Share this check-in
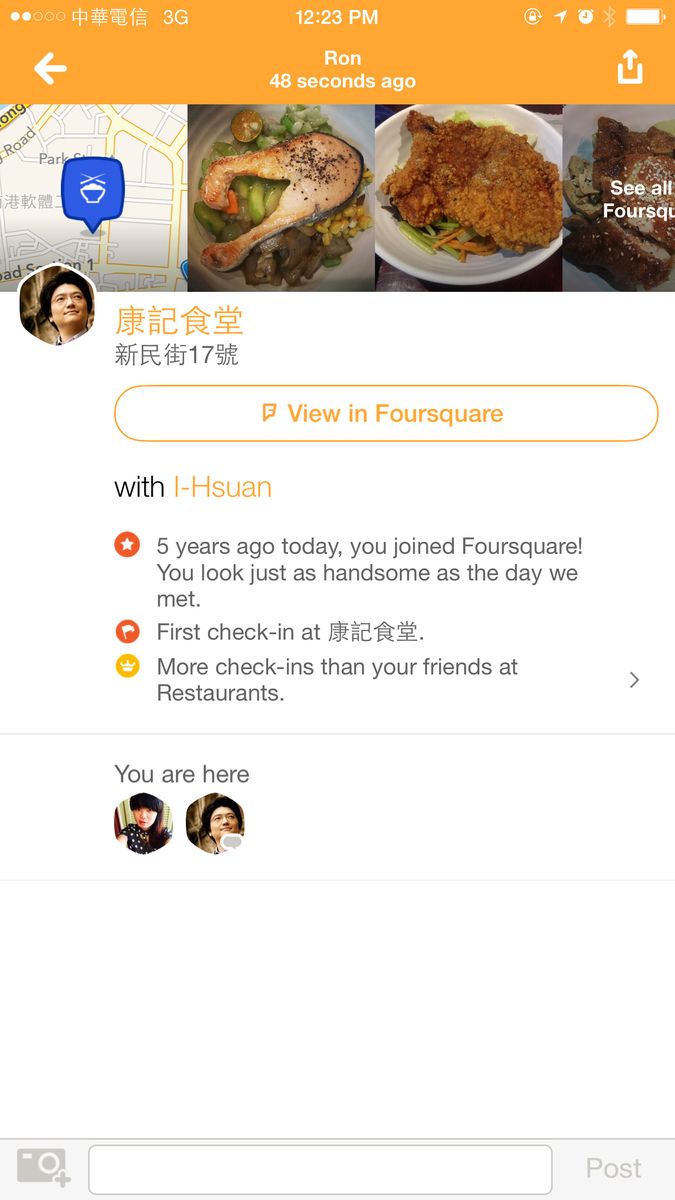Image resolution: width=675 pixels, height=1200 pixels. point(629,67)
